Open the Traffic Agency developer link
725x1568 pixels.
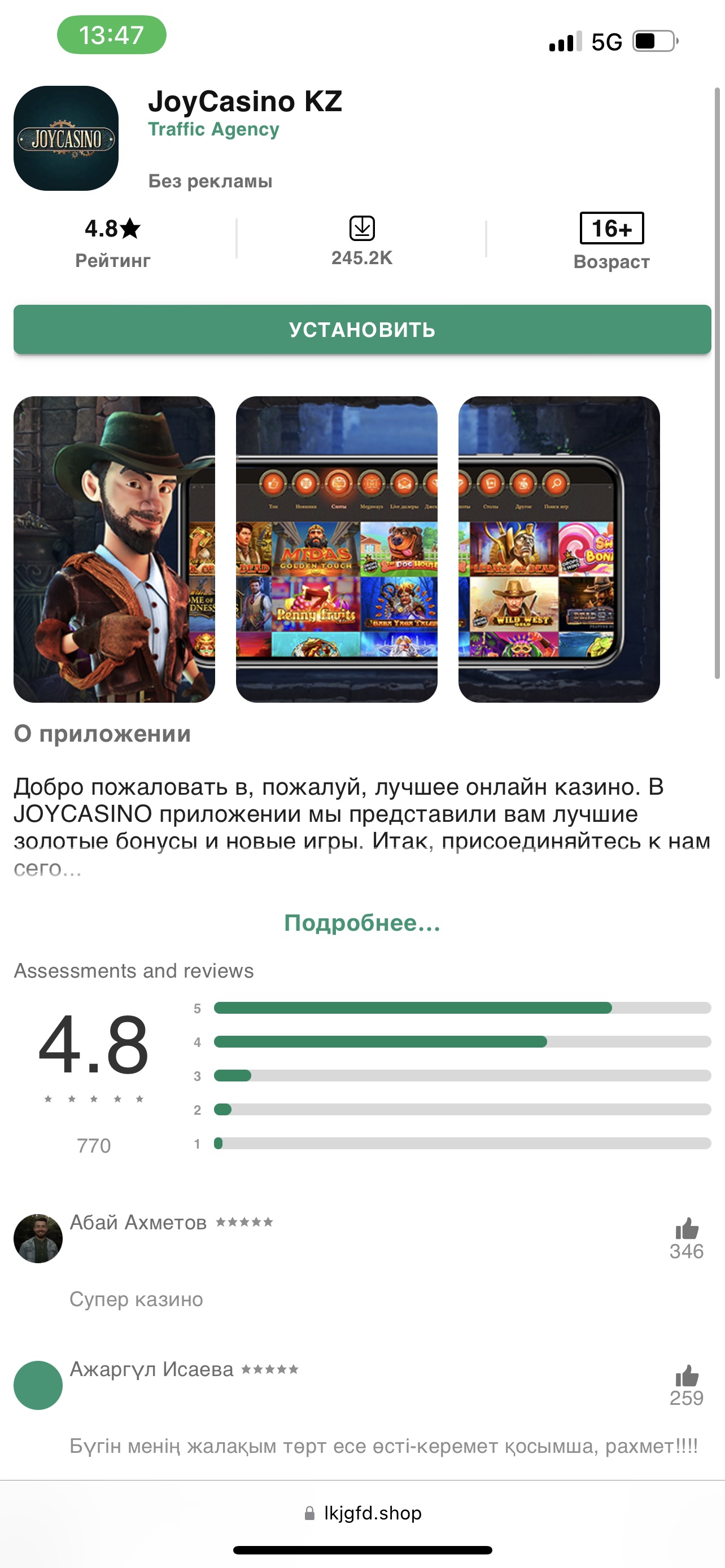click(x=213, y=129)
